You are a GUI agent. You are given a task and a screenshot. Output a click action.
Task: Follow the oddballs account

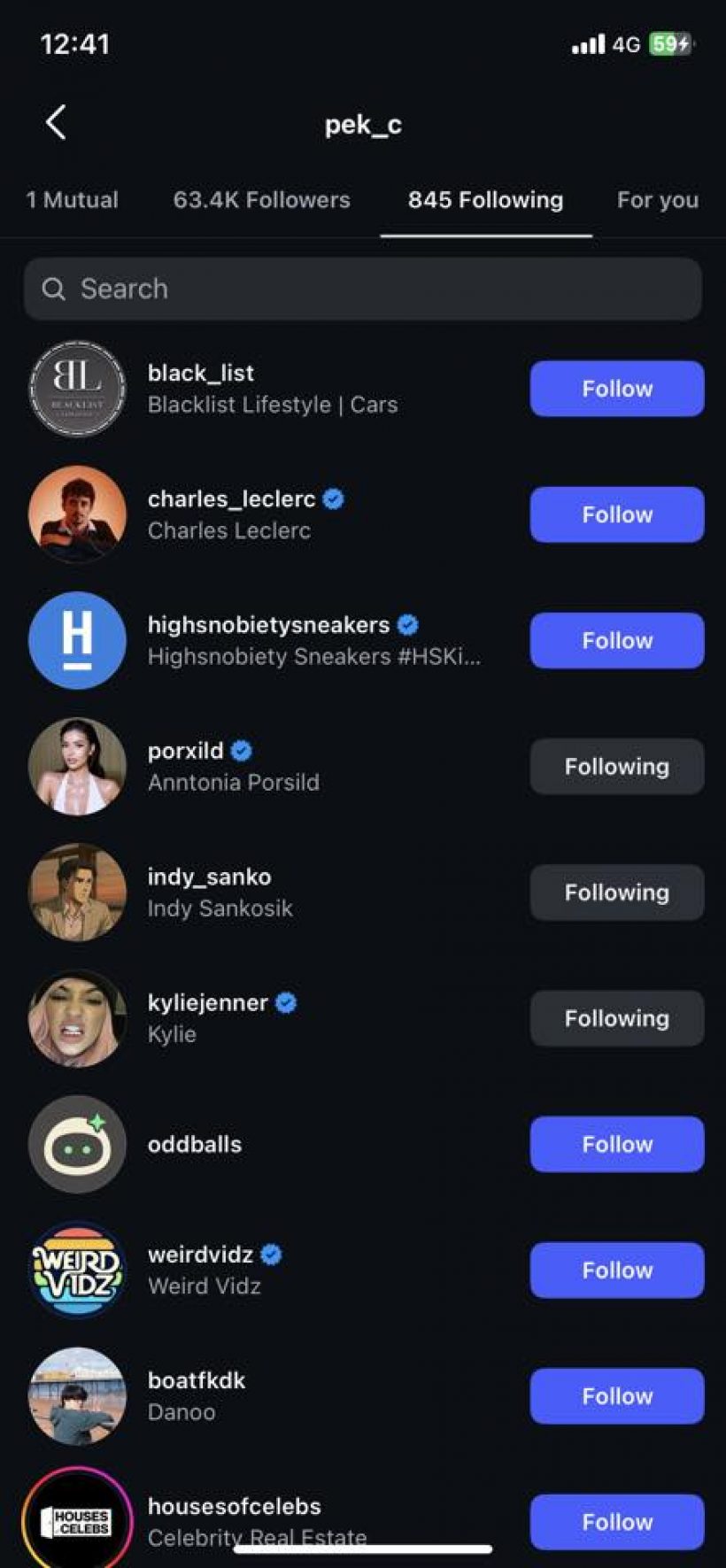click(616, 1144)
